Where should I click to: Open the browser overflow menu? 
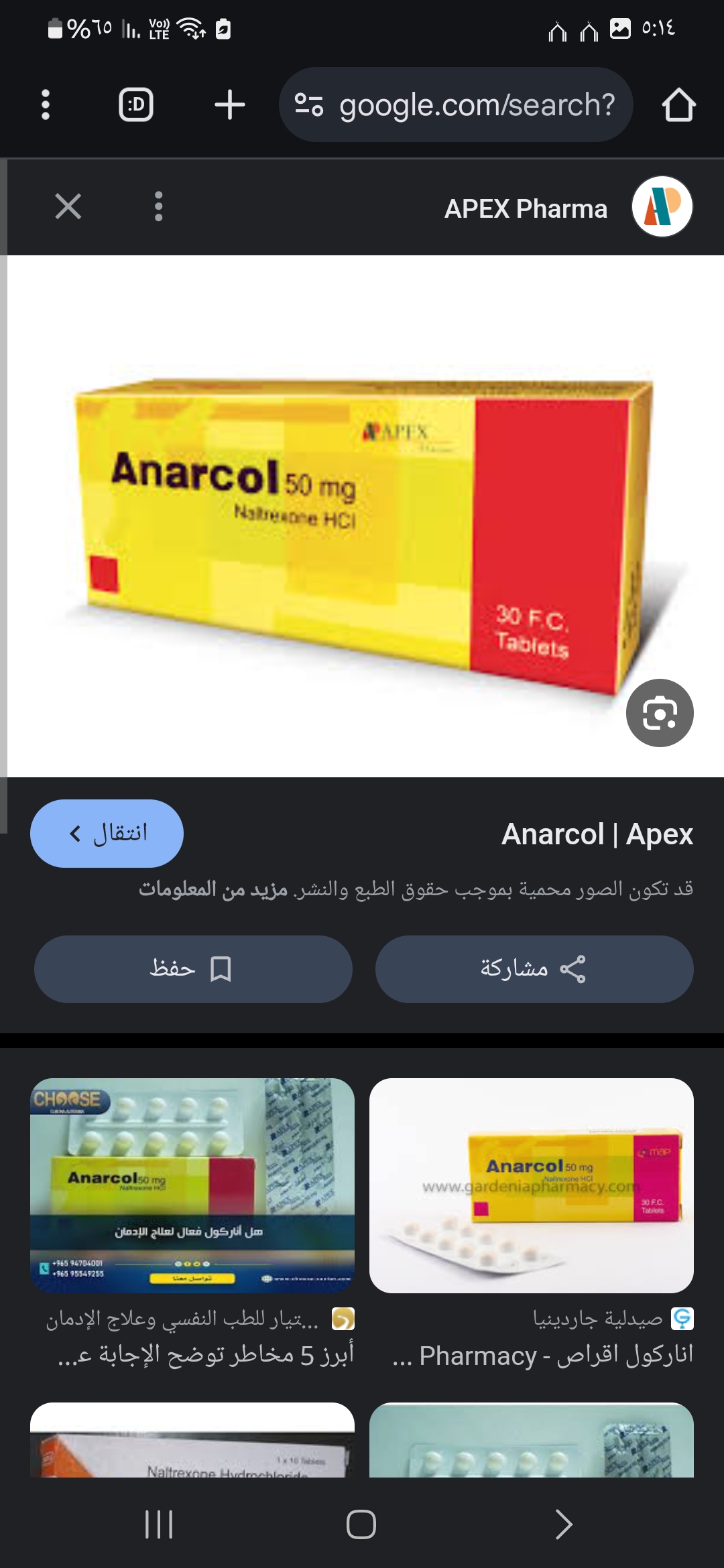point(46,105)
